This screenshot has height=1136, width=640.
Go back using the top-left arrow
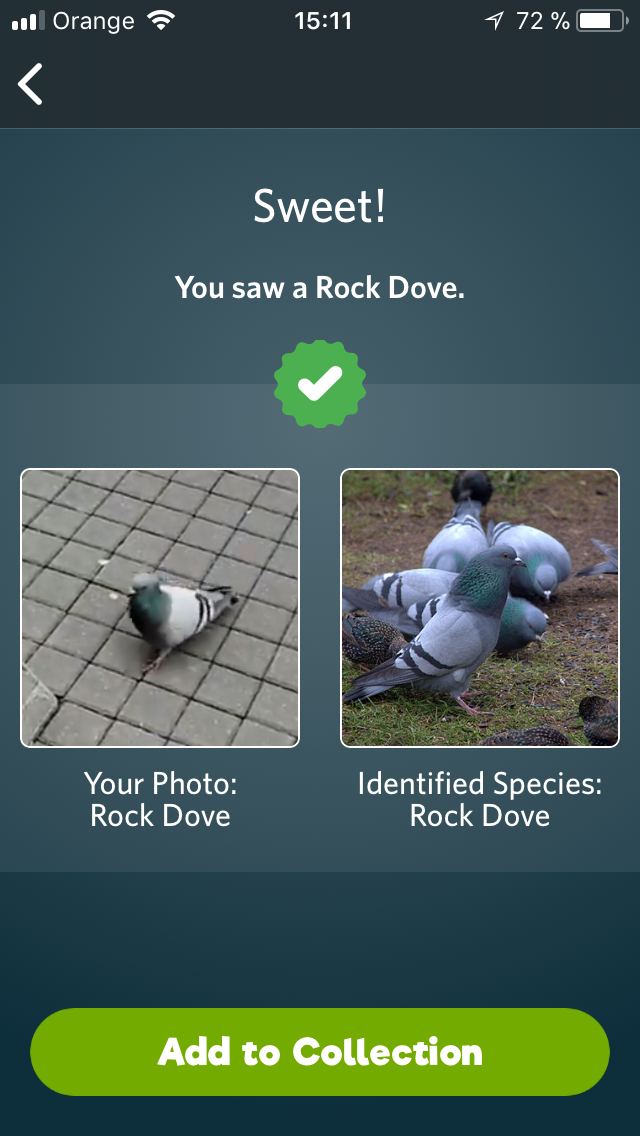tap(30, 84)
